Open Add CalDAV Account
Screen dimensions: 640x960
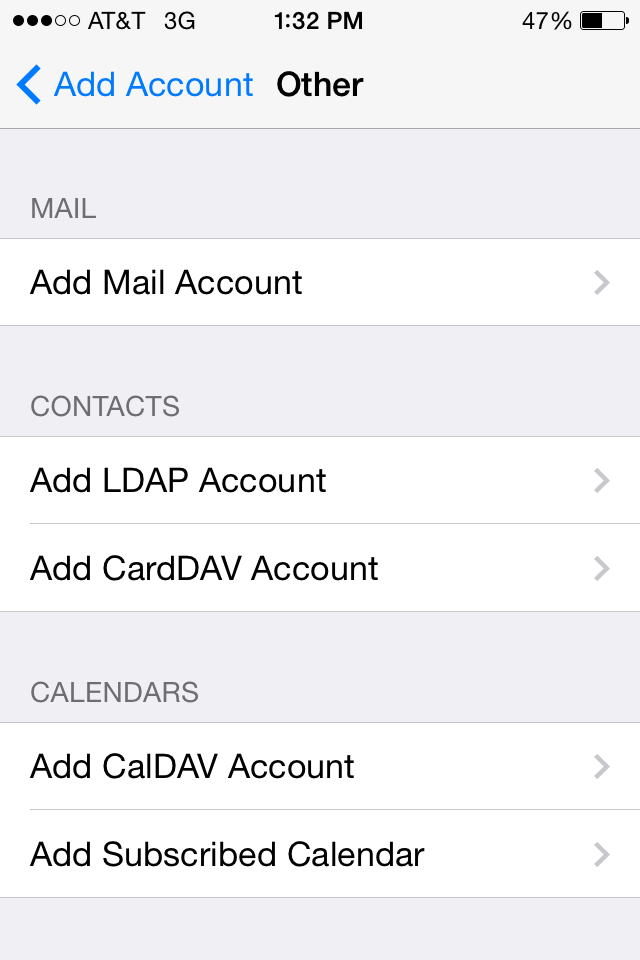320,767
